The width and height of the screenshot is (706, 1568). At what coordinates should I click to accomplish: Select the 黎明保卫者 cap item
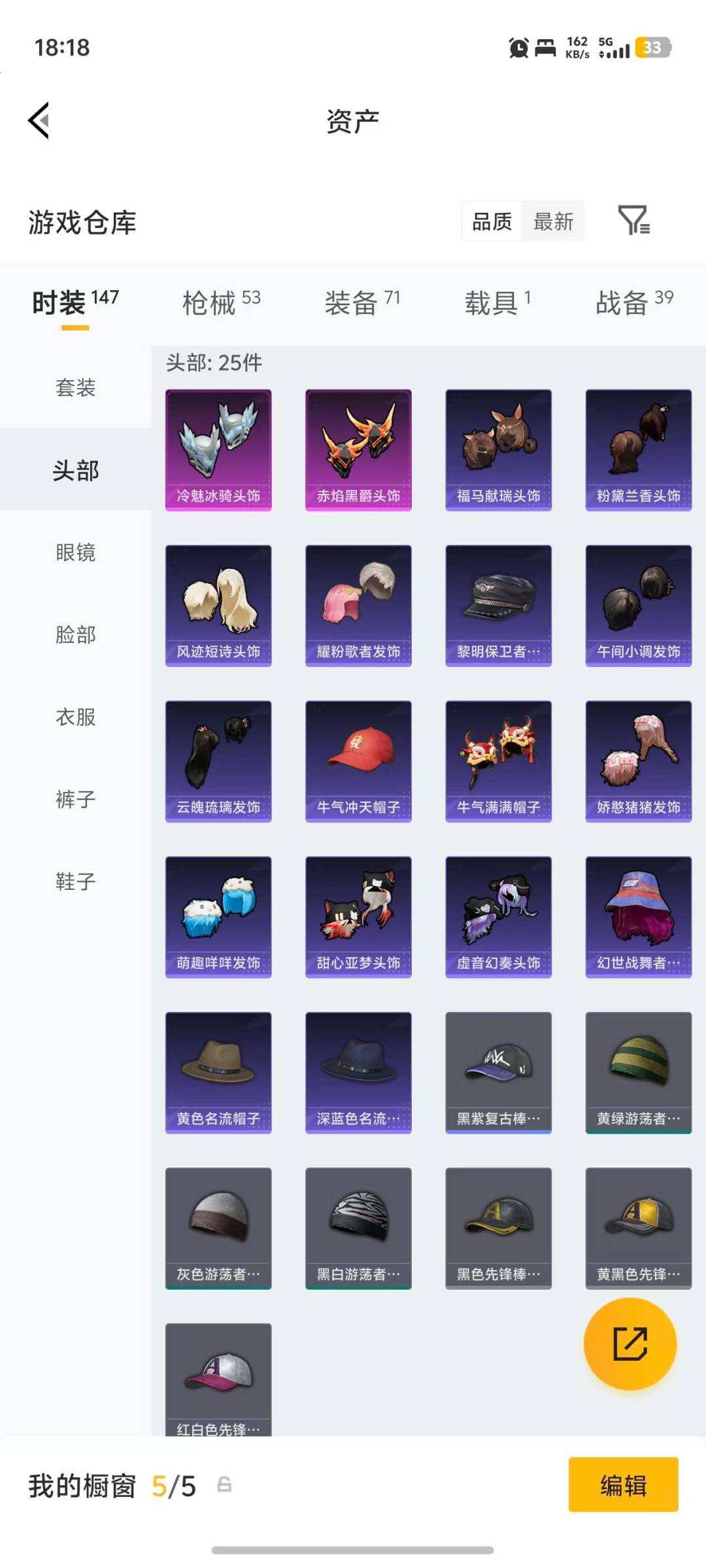click(x=498, y=606)
